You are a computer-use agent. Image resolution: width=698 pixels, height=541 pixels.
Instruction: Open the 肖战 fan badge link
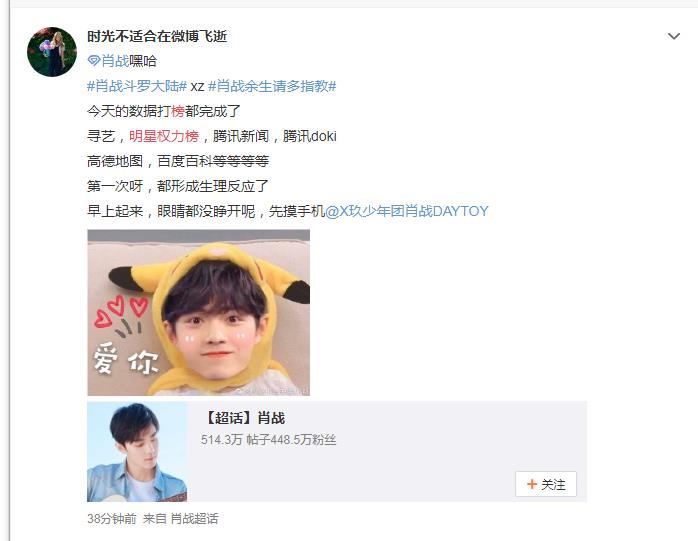[115, 61]
